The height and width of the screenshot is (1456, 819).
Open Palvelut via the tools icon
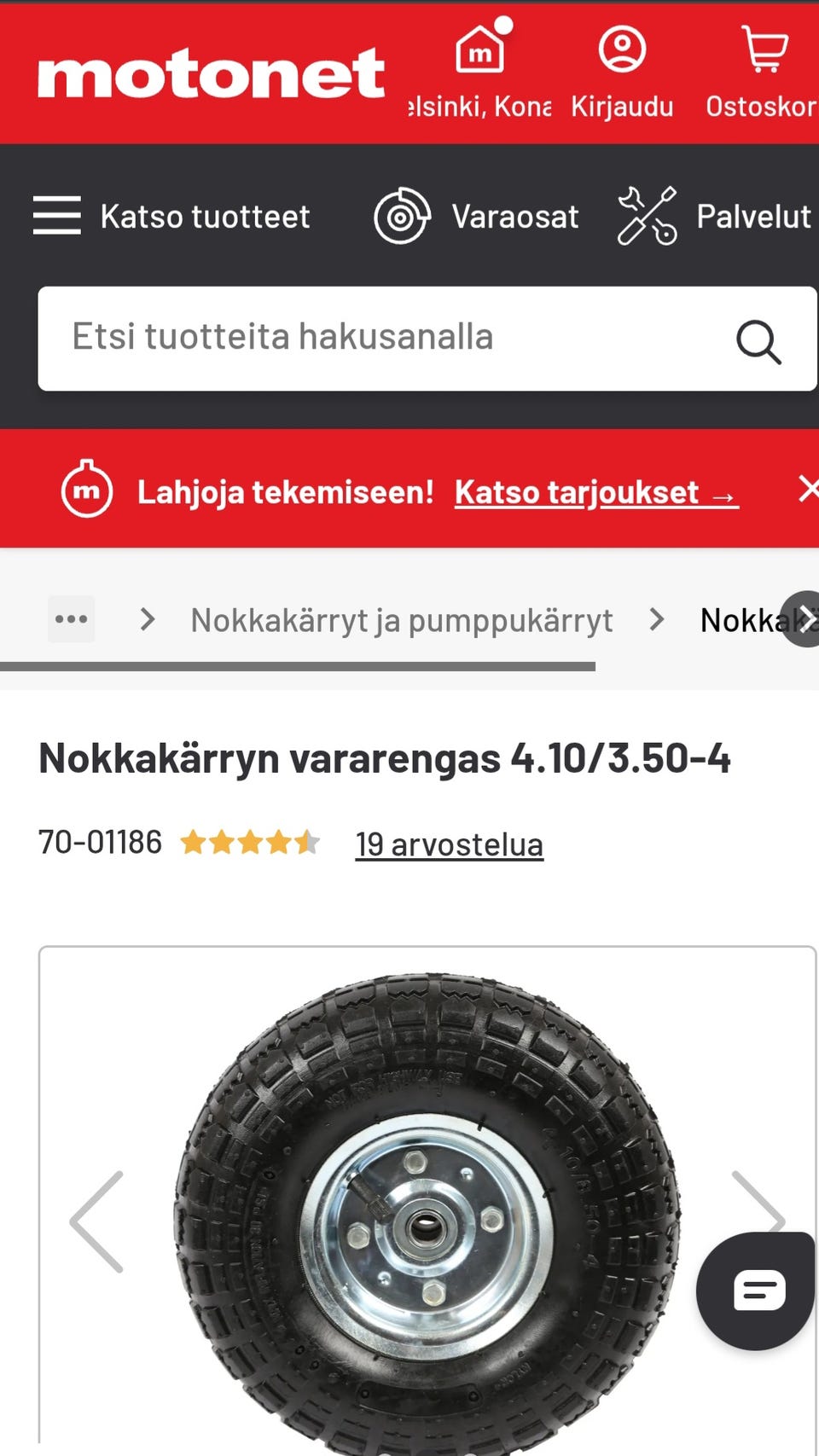pos(646,216)
